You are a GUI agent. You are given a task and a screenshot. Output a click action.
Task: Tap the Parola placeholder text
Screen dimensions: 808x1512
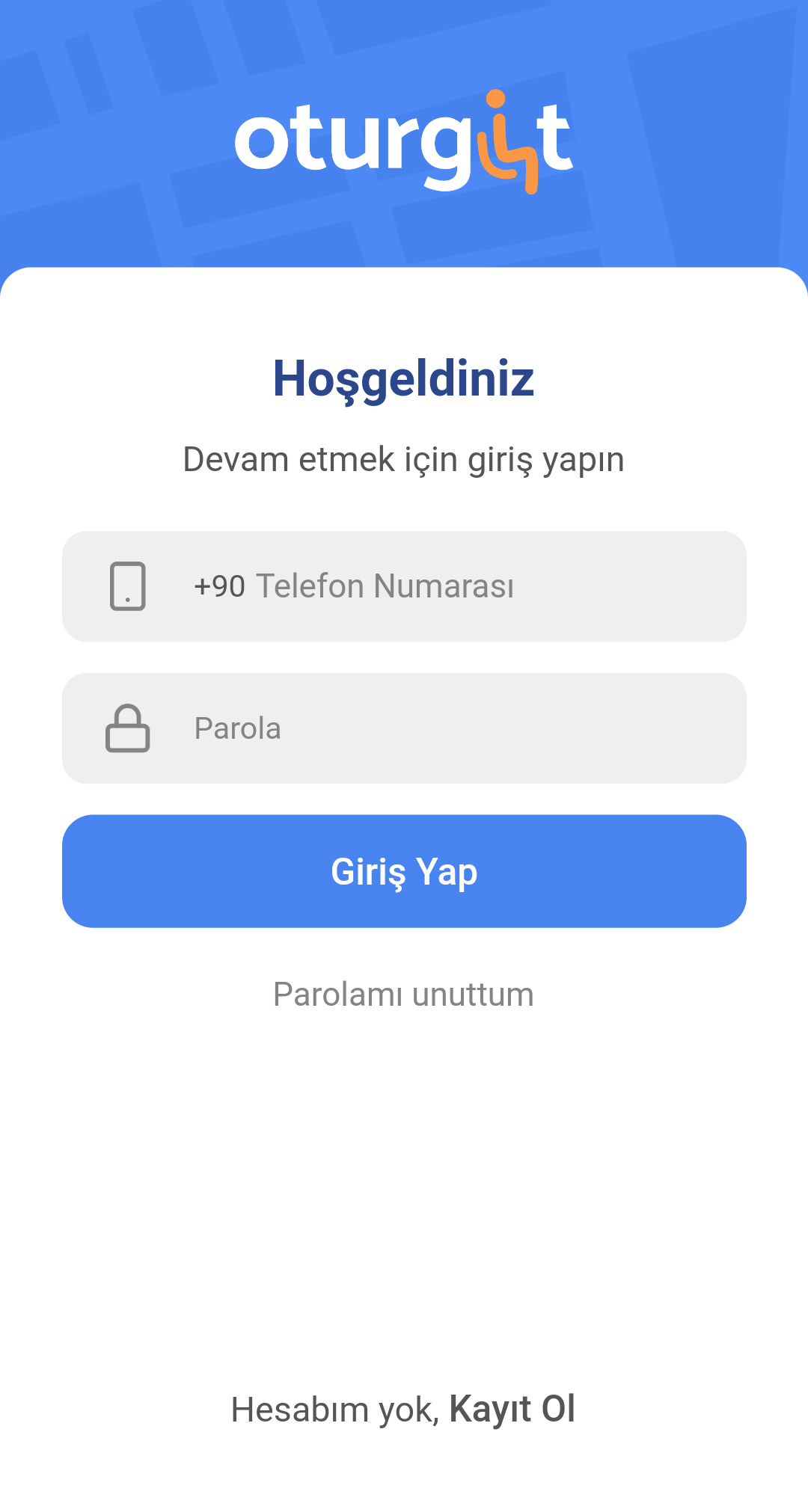(238, 728)
